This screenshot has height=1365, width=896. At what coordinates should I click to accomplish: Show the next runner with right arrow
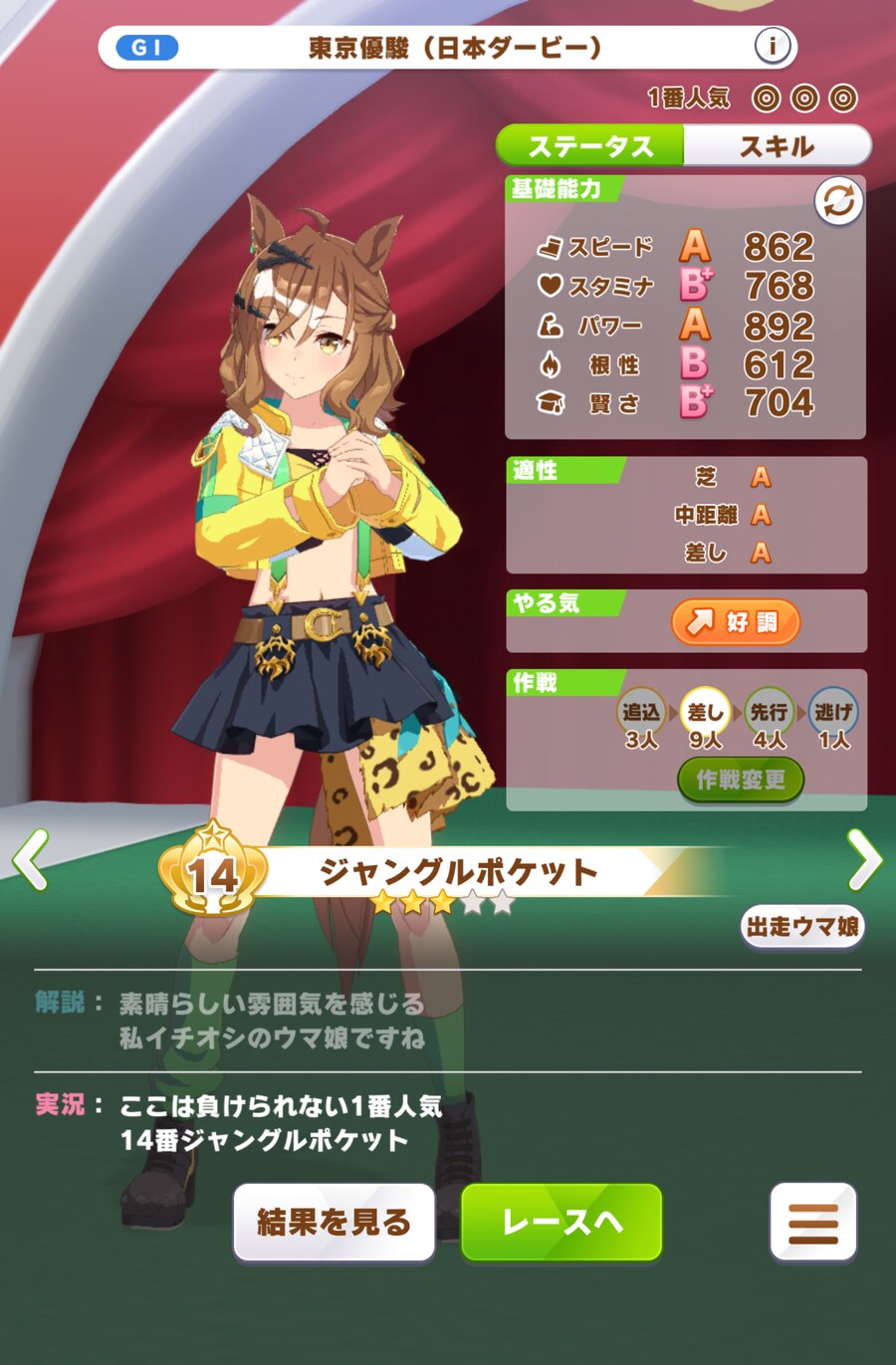point(864,860)
